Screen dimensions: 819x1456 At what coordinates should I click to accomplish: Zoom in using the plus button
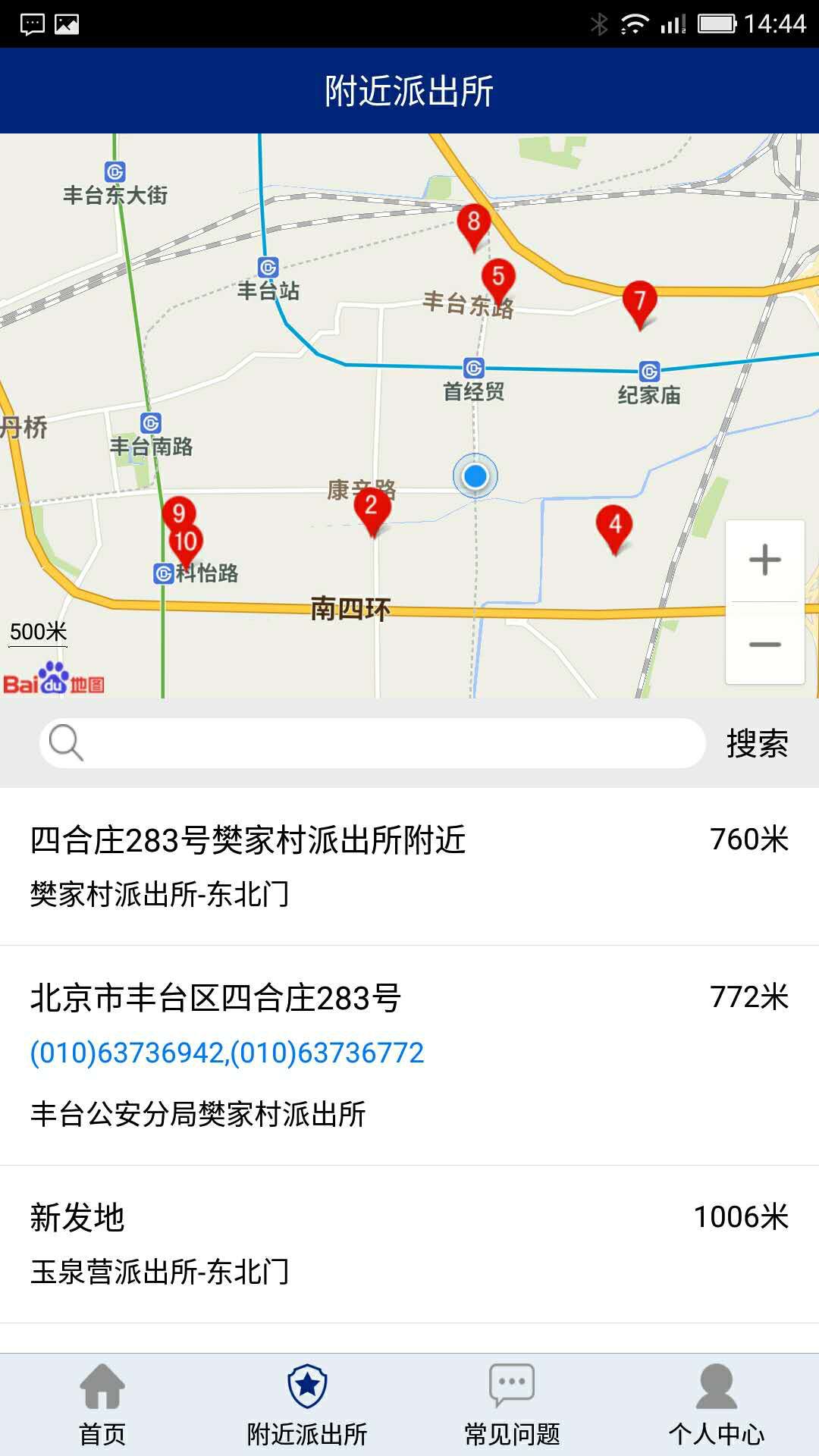click(x=766, y=561)
